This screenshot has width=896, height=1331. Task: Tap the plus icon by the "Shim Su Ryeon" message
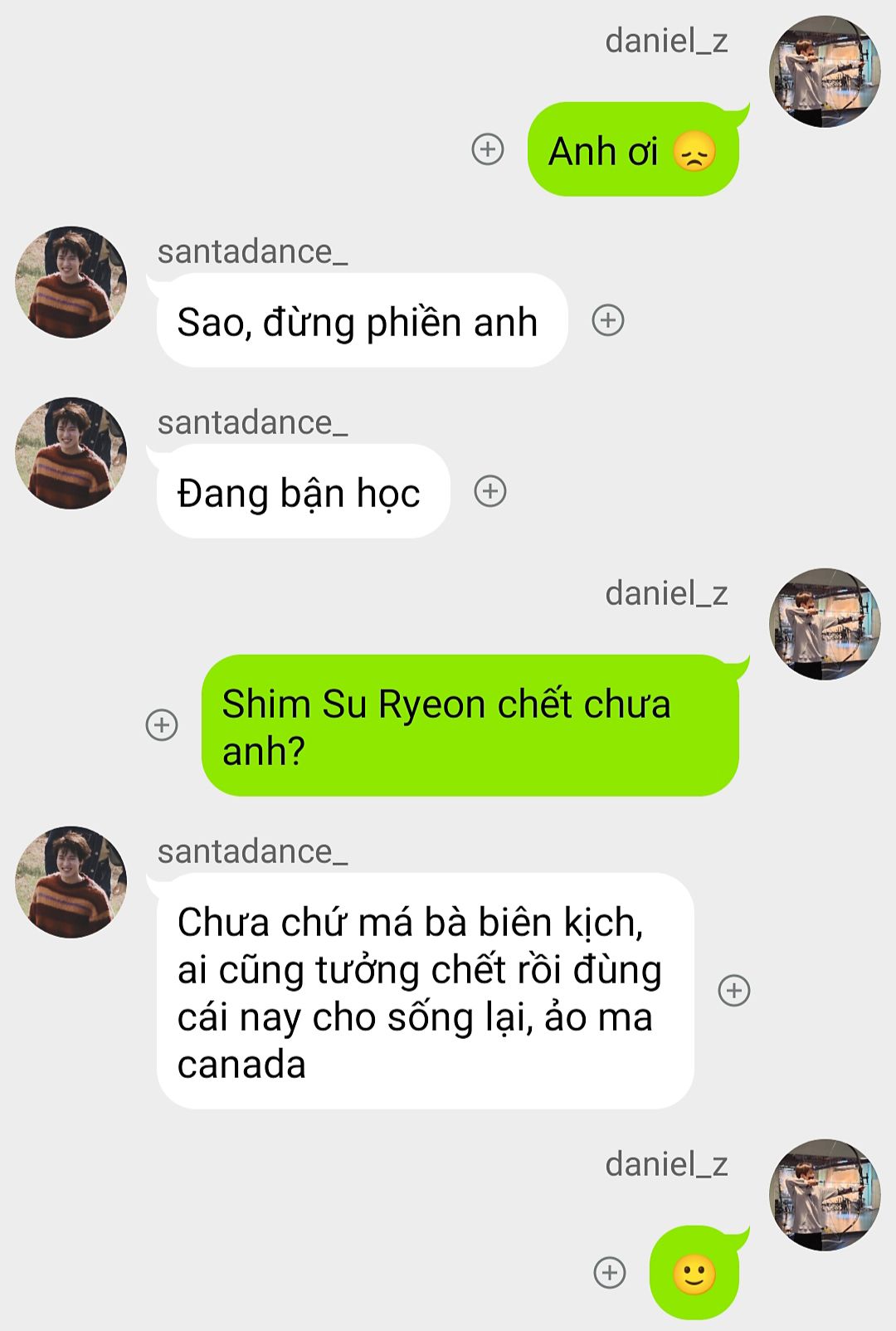coord(162,724)
